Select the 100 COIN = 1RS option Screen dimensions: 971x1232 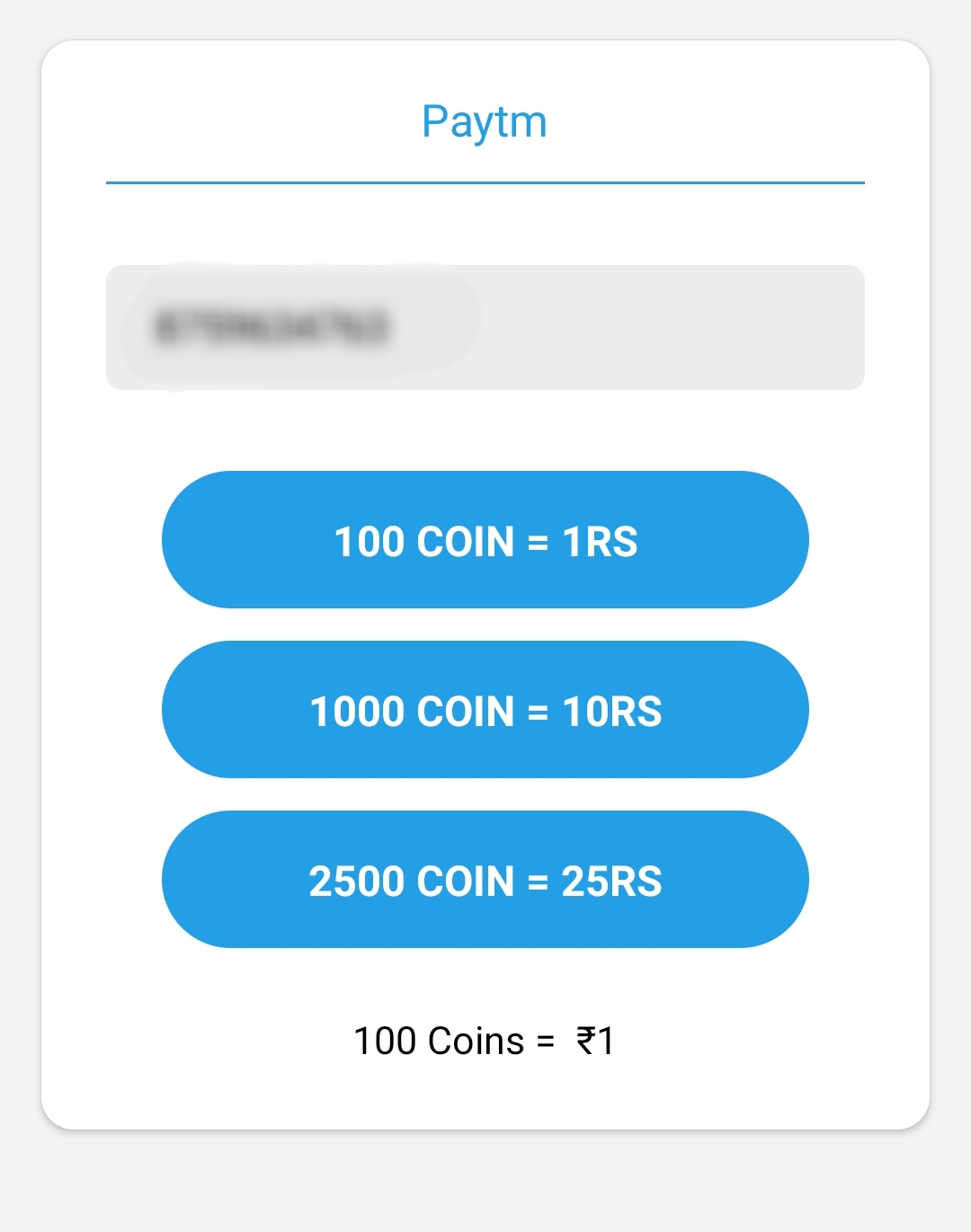pyautogui.click(x=485, y=540)
